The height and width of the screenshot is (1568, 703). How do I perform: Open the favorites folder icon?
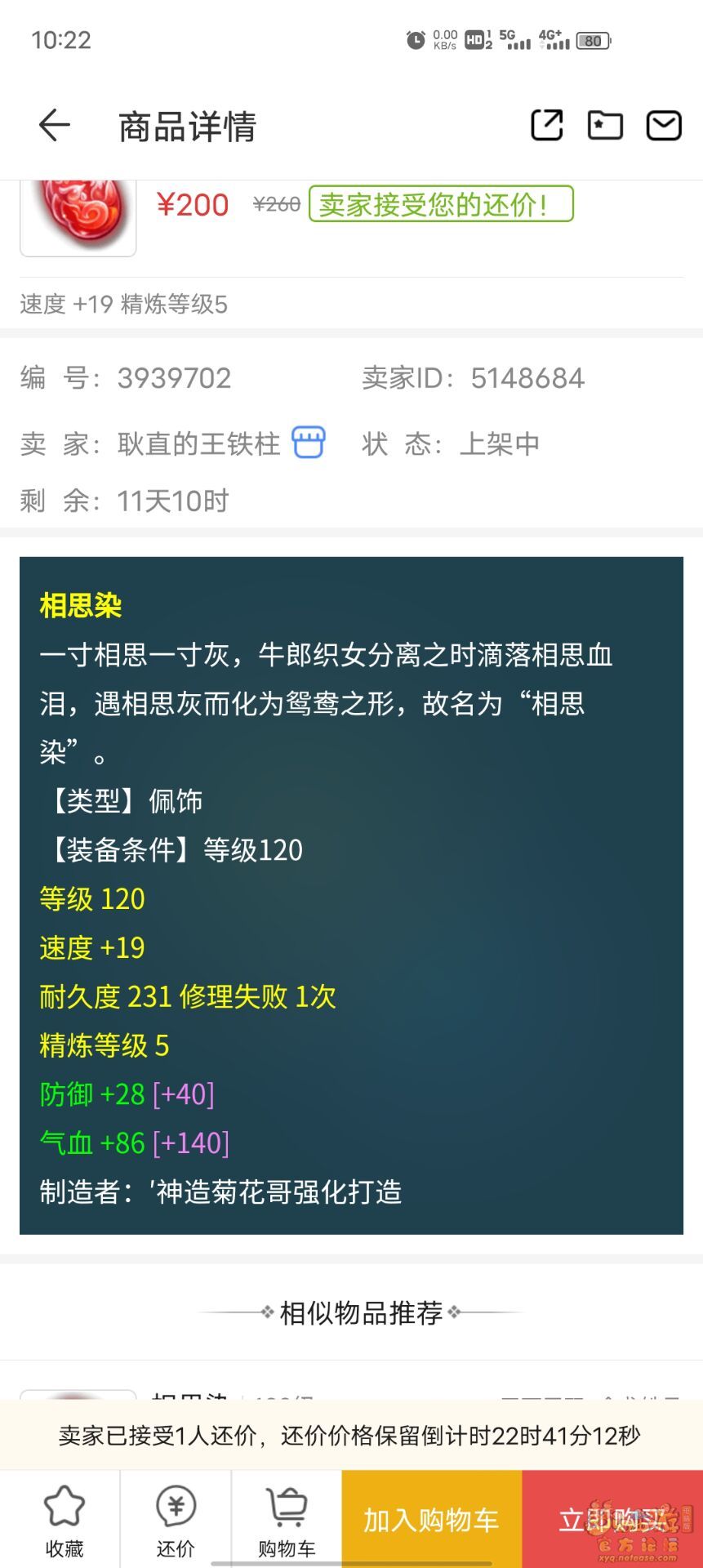pos(605,126)
